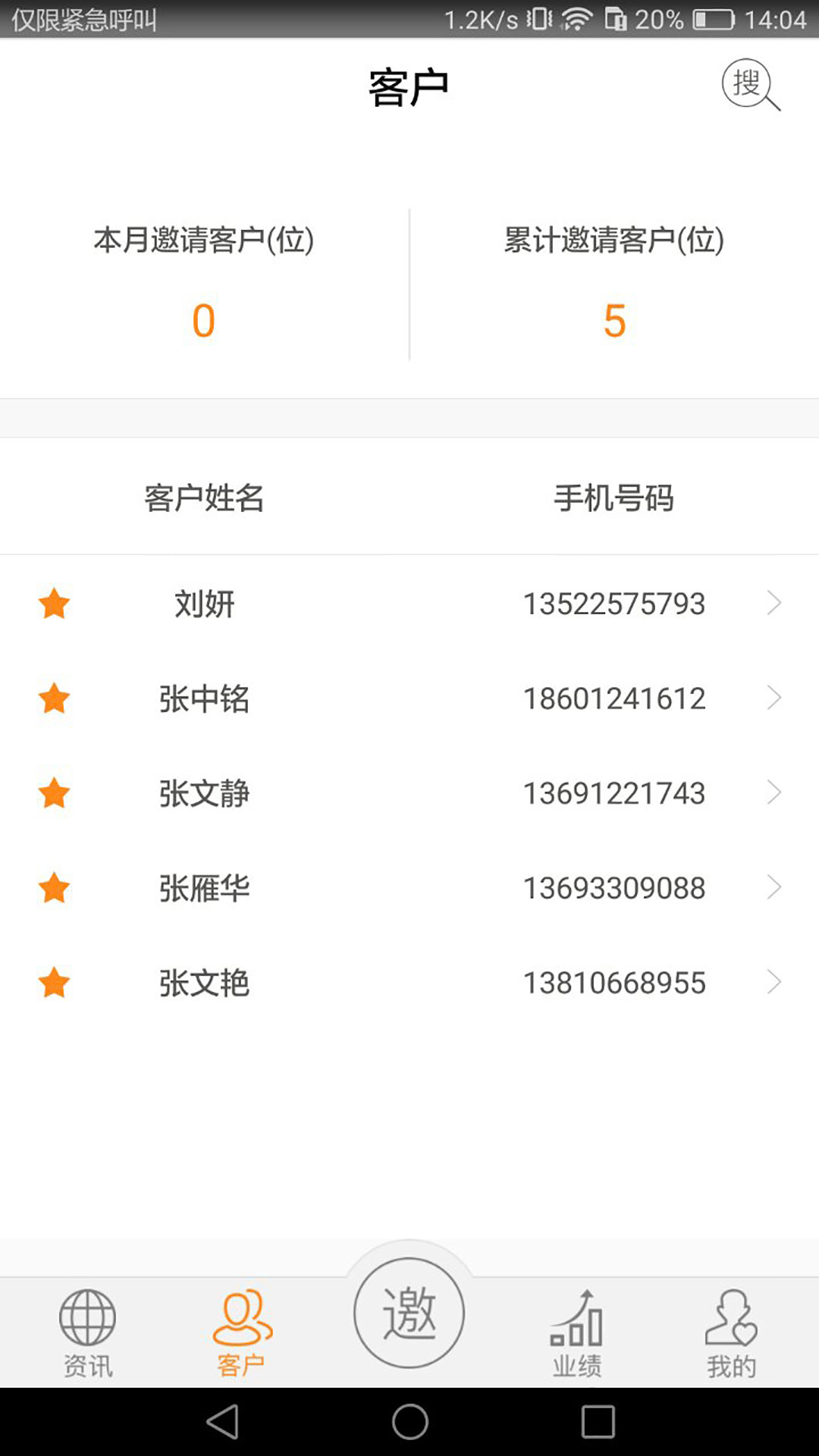Select the 客户 tab

click(x=241, y=1332)
